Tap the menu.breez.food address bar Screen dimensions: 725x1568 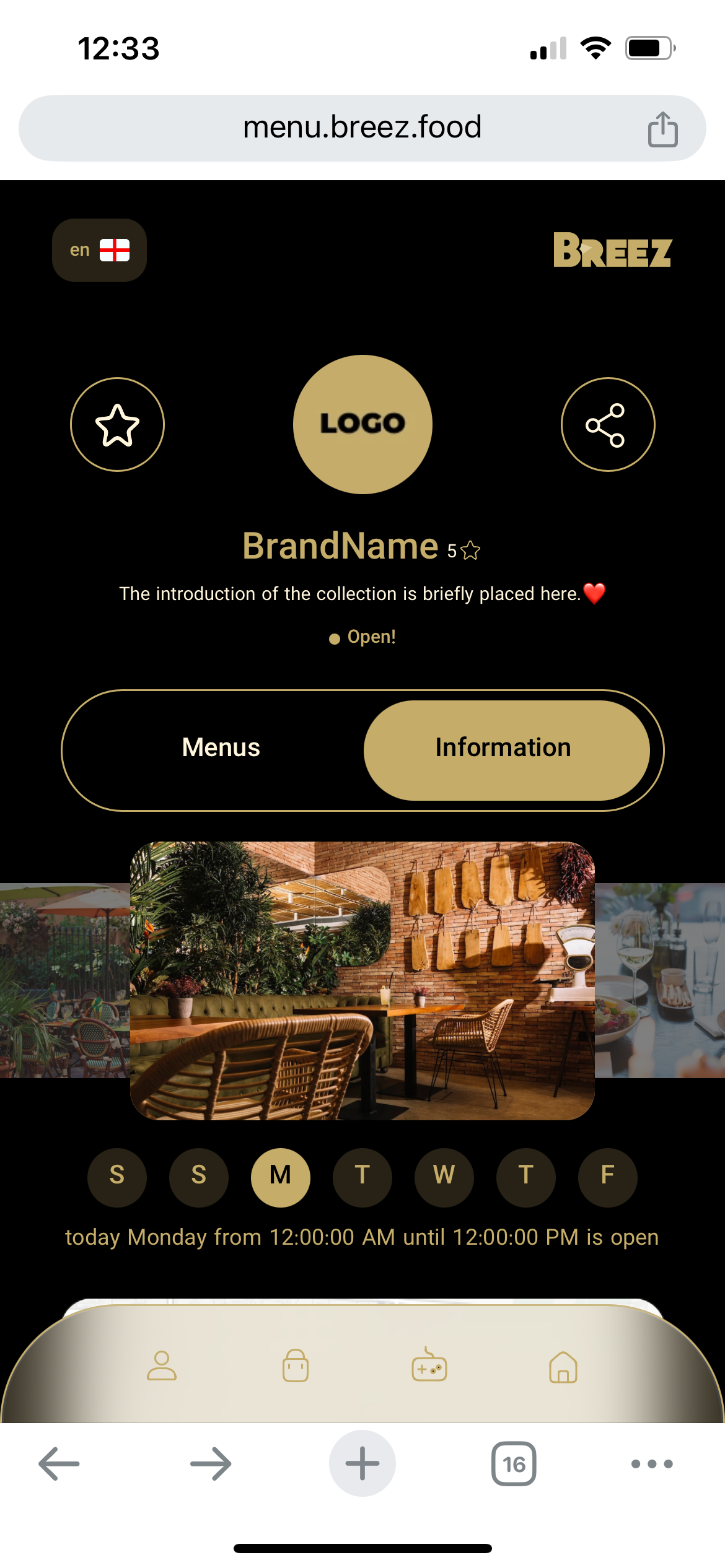click(362, 128)
